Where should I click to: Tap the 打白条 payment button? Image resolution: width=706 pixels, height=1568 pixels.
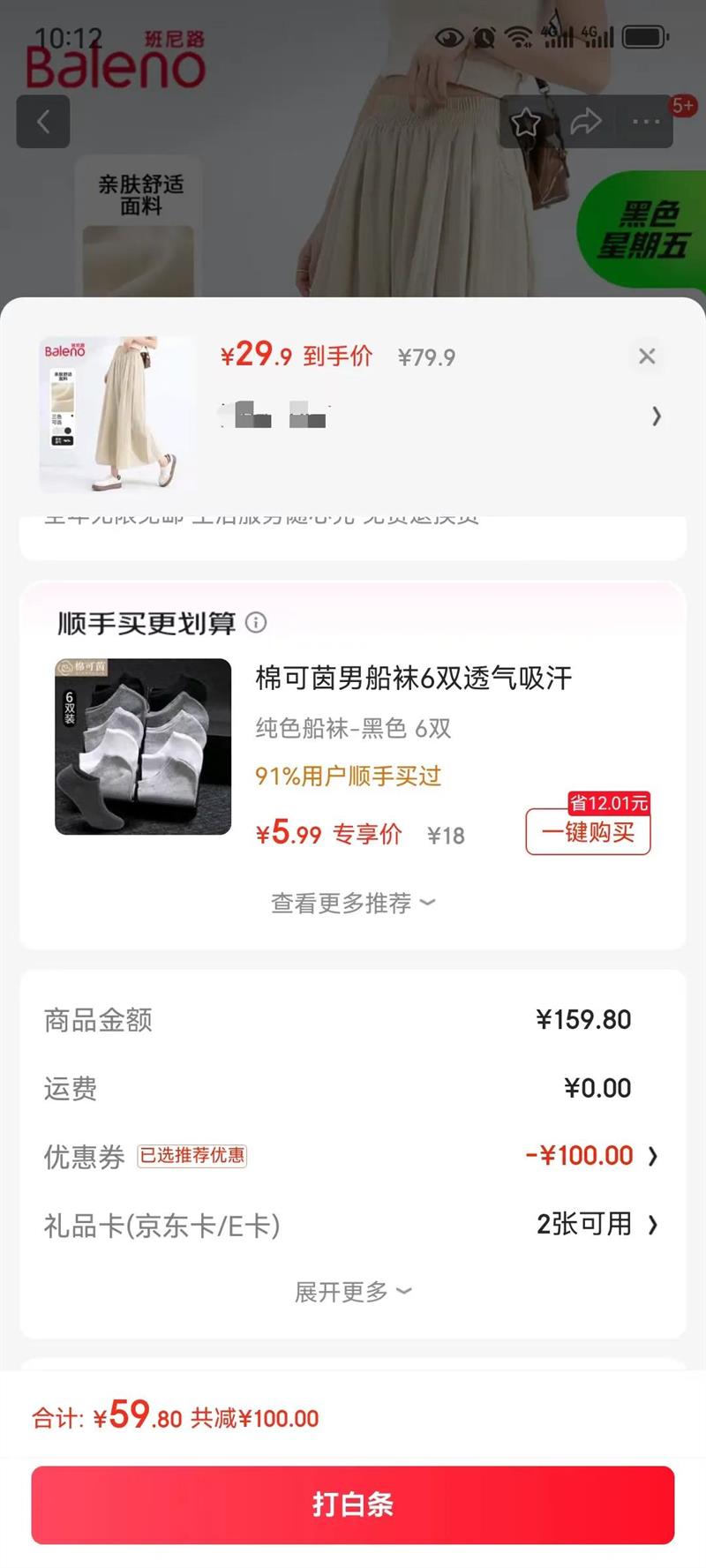click(x=353, y=1504)
